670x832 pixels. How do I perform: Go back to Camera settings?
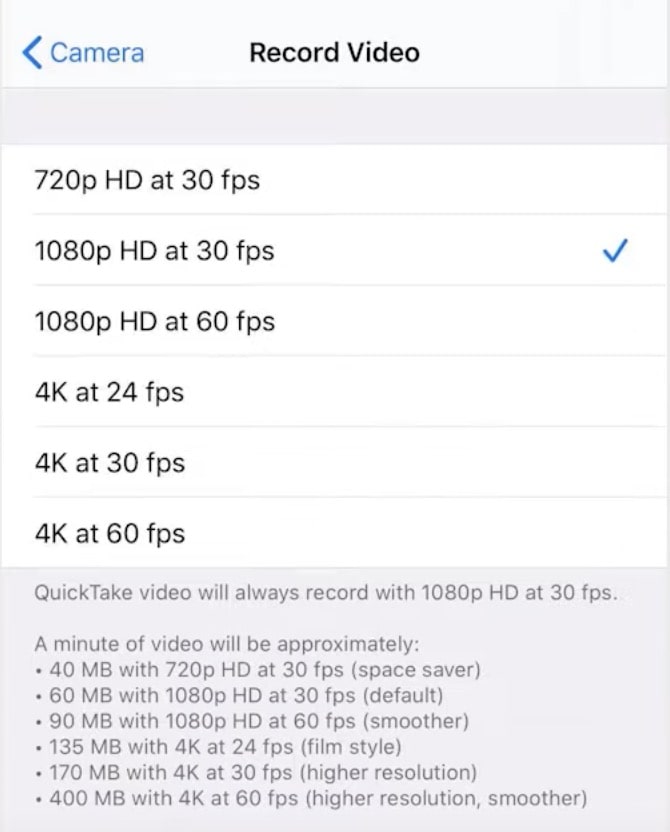click(x=83, y=53)
